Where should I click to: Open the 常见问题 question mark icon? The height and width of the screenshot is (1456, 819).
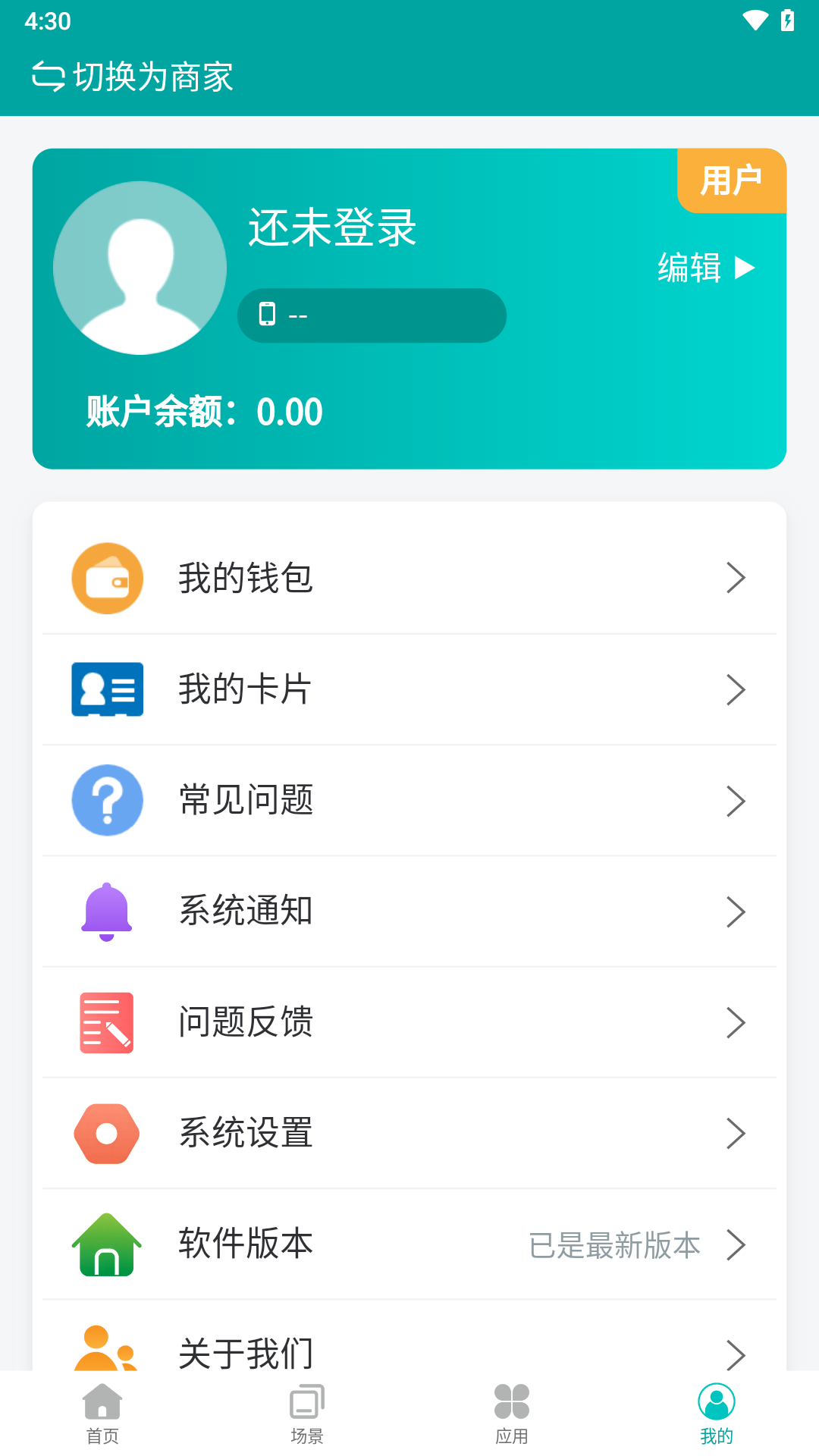(x=106, y=801)
